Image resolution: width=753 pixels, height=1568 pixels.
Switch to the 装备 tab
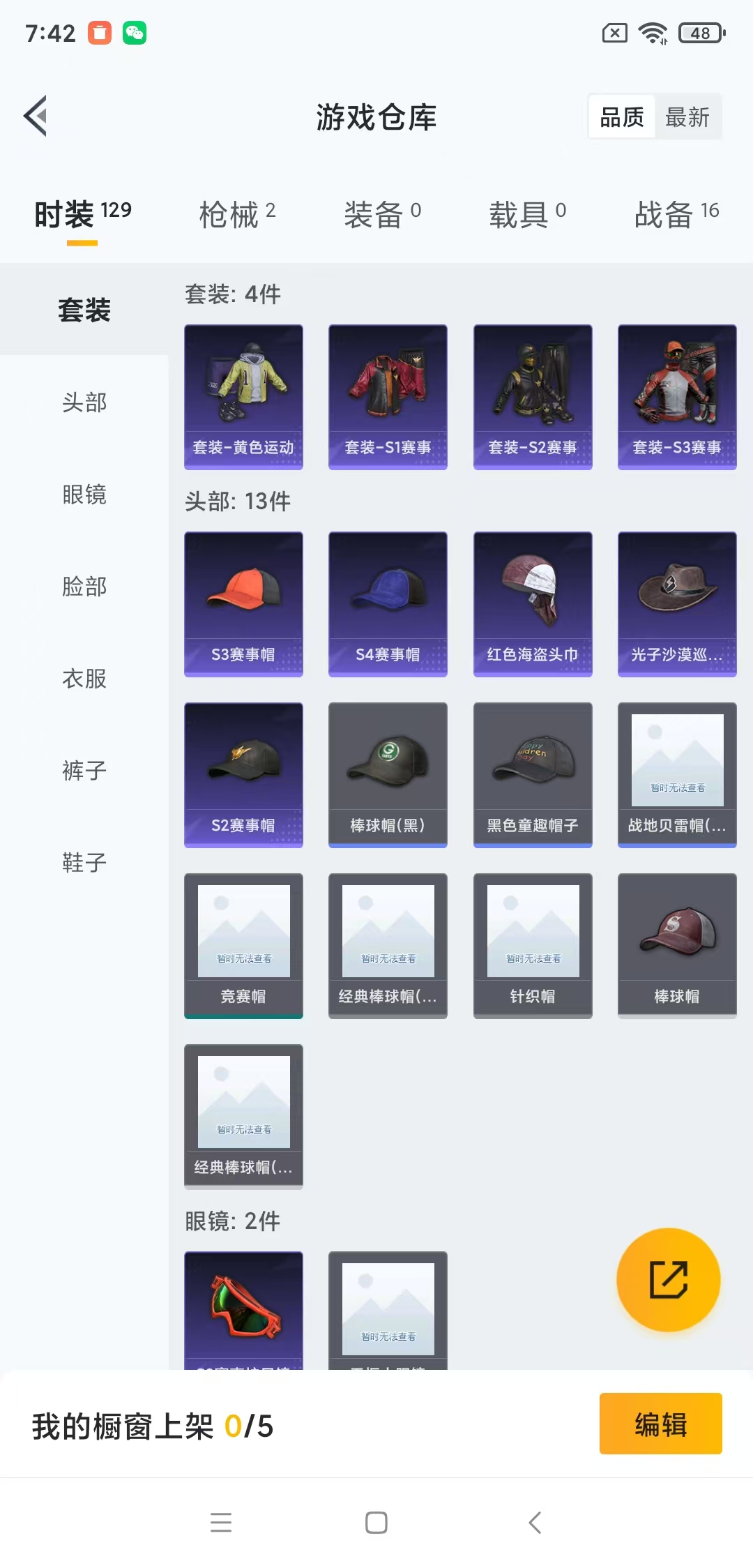(x=382, y=214)
